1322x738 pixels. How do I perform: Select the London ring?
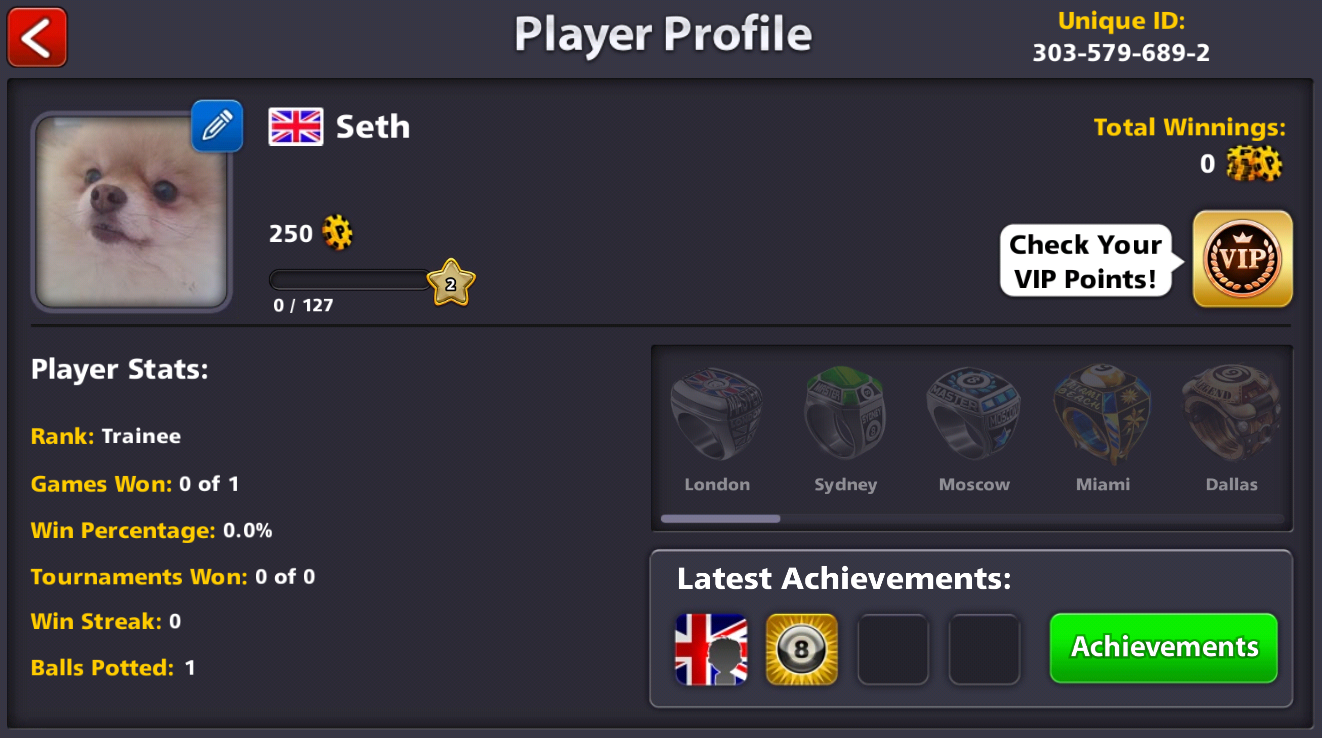coord(716,417)
